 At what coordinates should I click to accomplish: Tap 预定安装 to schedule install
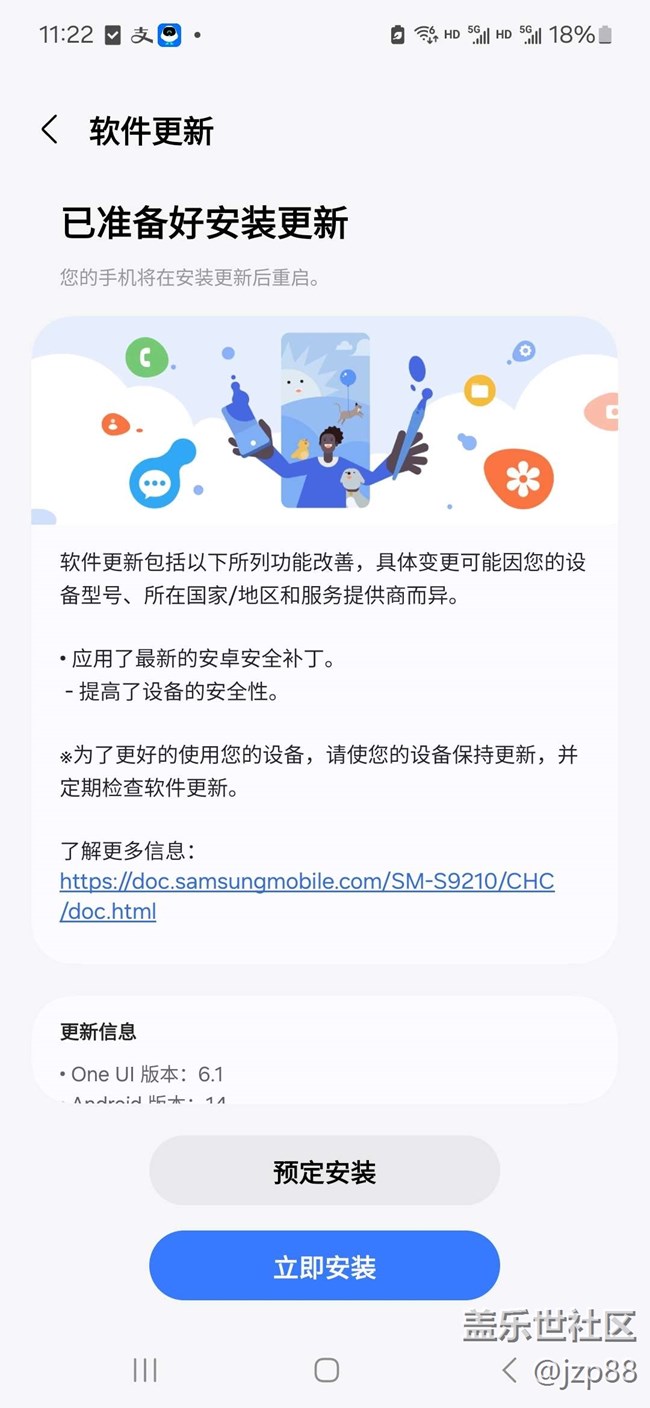[x=324, y=1171]
